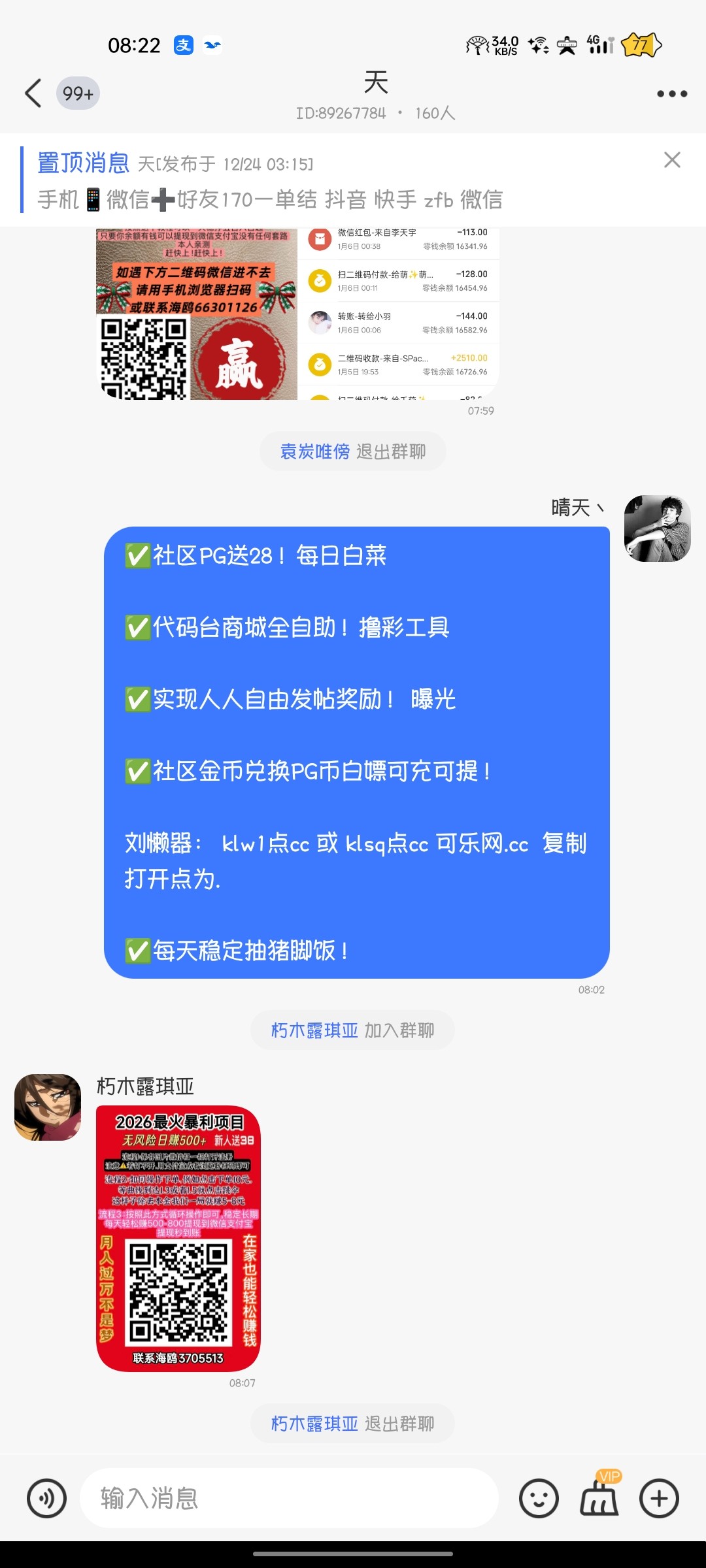
Task: Tap 袁炭唯傍 name in the leave notice
Action: coord(315,451)
